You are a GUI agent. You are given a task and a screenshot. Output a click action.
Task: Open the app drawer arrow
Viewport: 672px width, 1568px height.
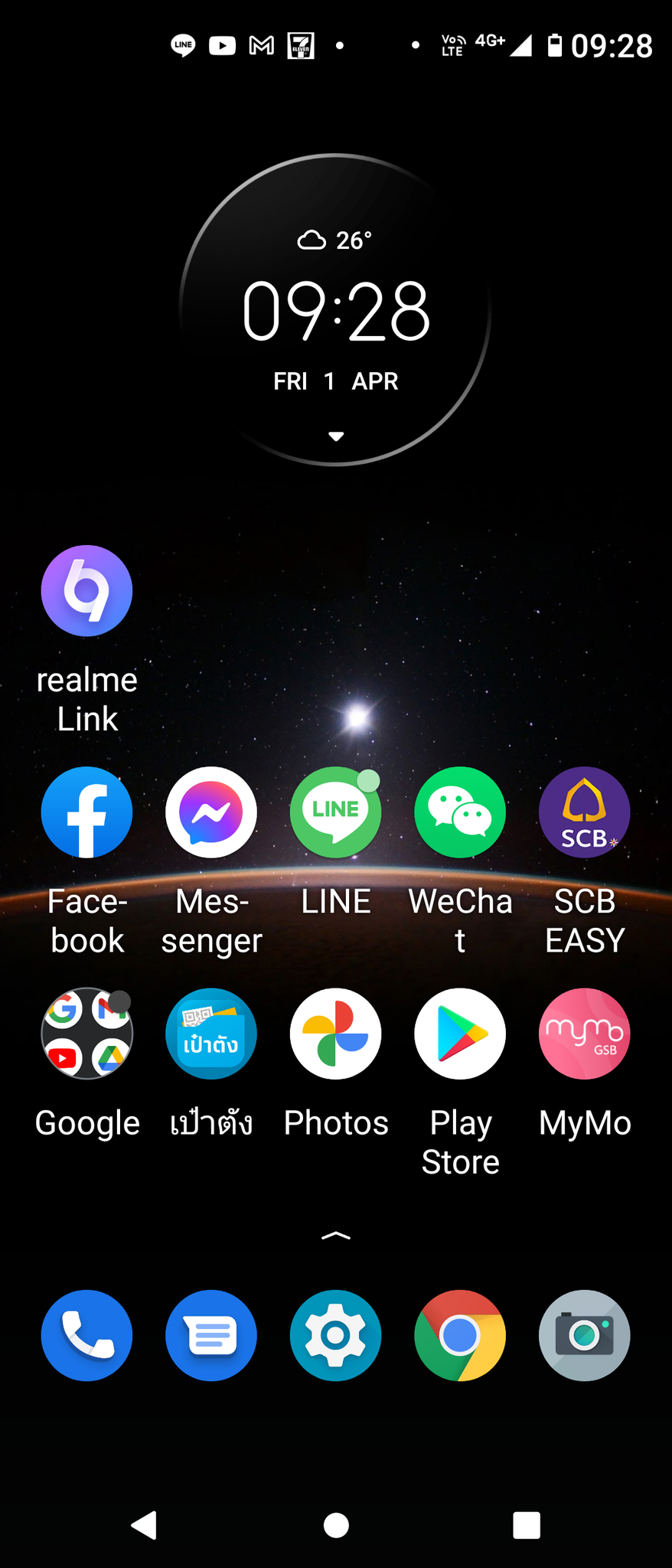335,1235
